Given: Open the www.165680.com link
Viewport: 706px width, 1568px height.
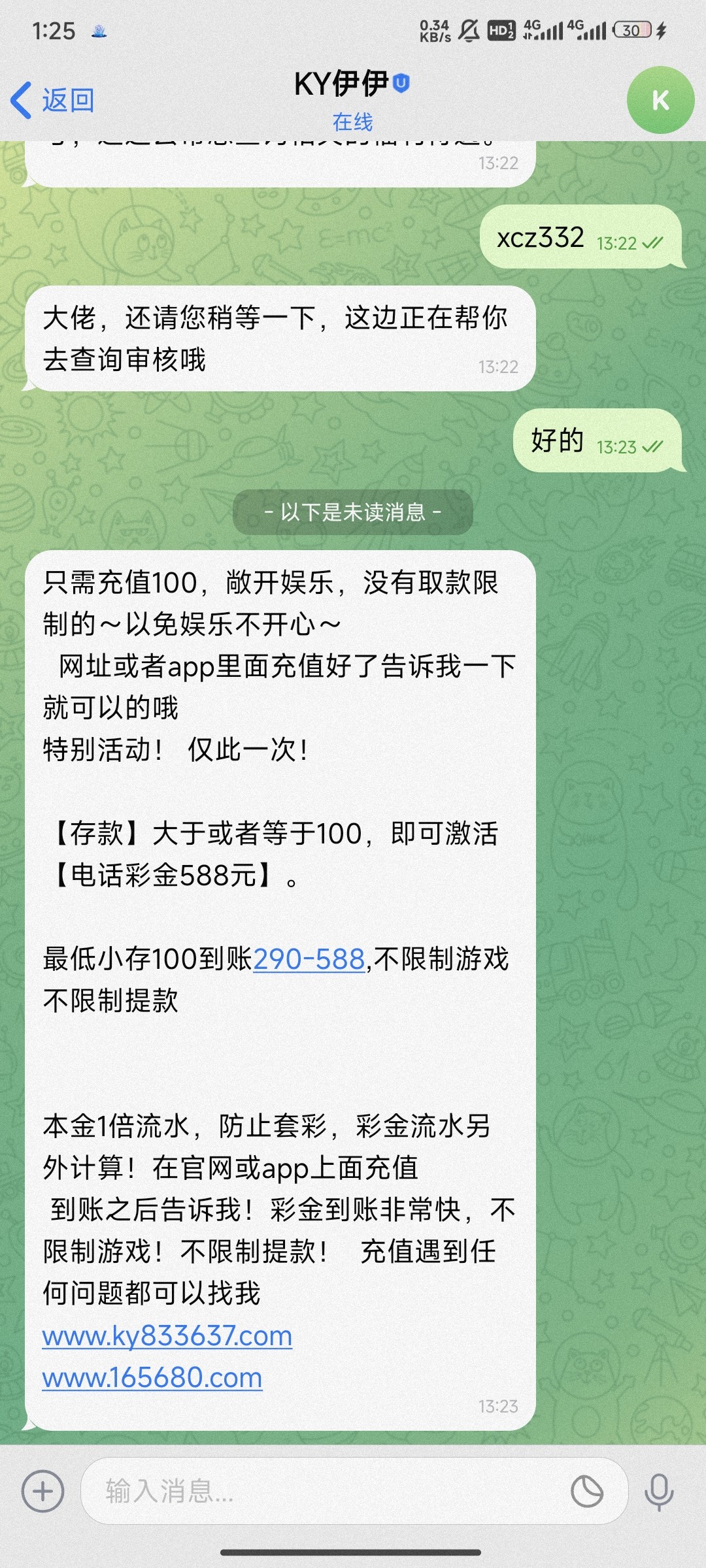Looking at the screenshot, I should tap(152, 1378).
